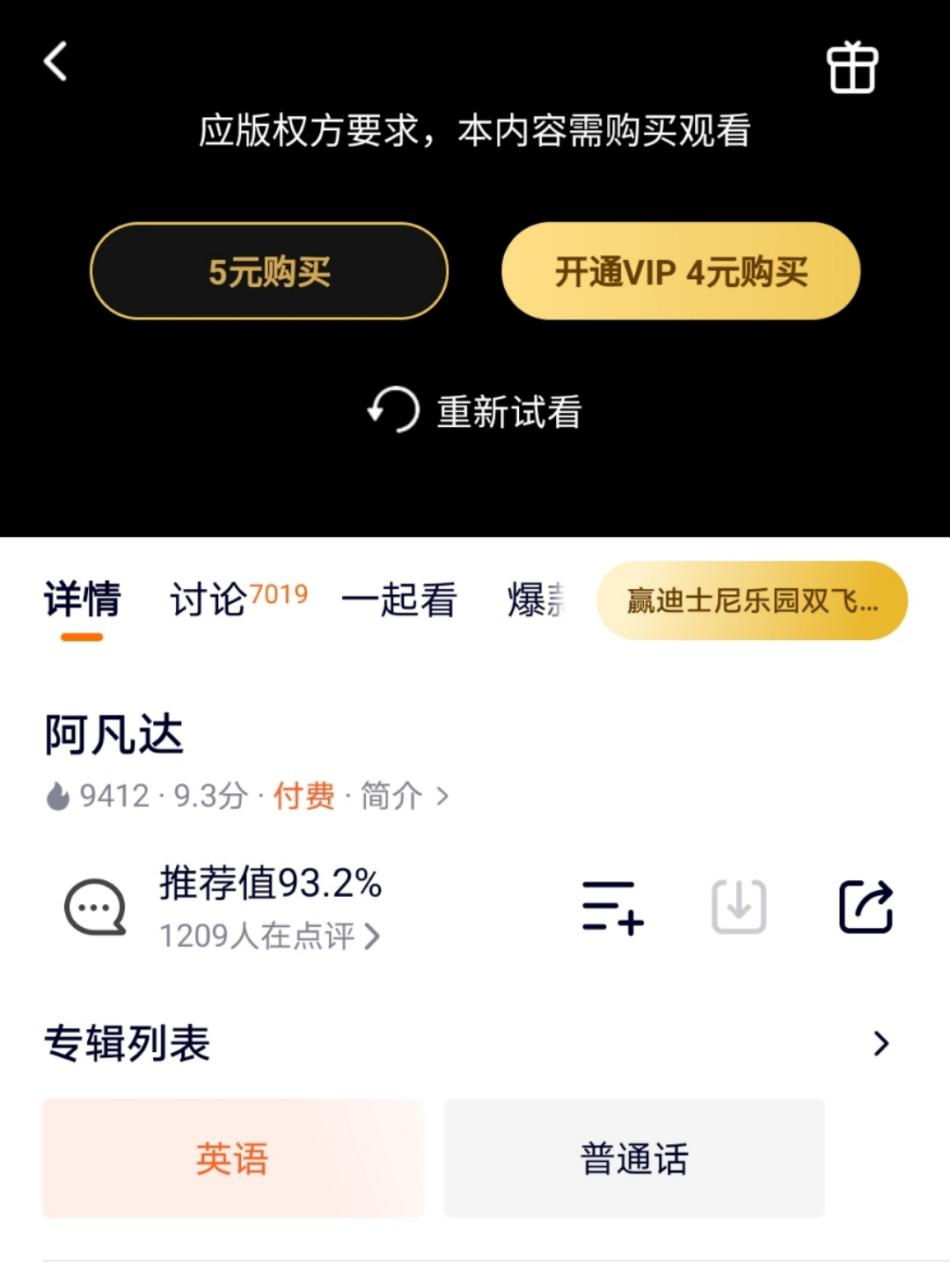Screen dimensions: 950x1265
Task: Select 开通VIP 4元购买
Action: tap(680, 272)
